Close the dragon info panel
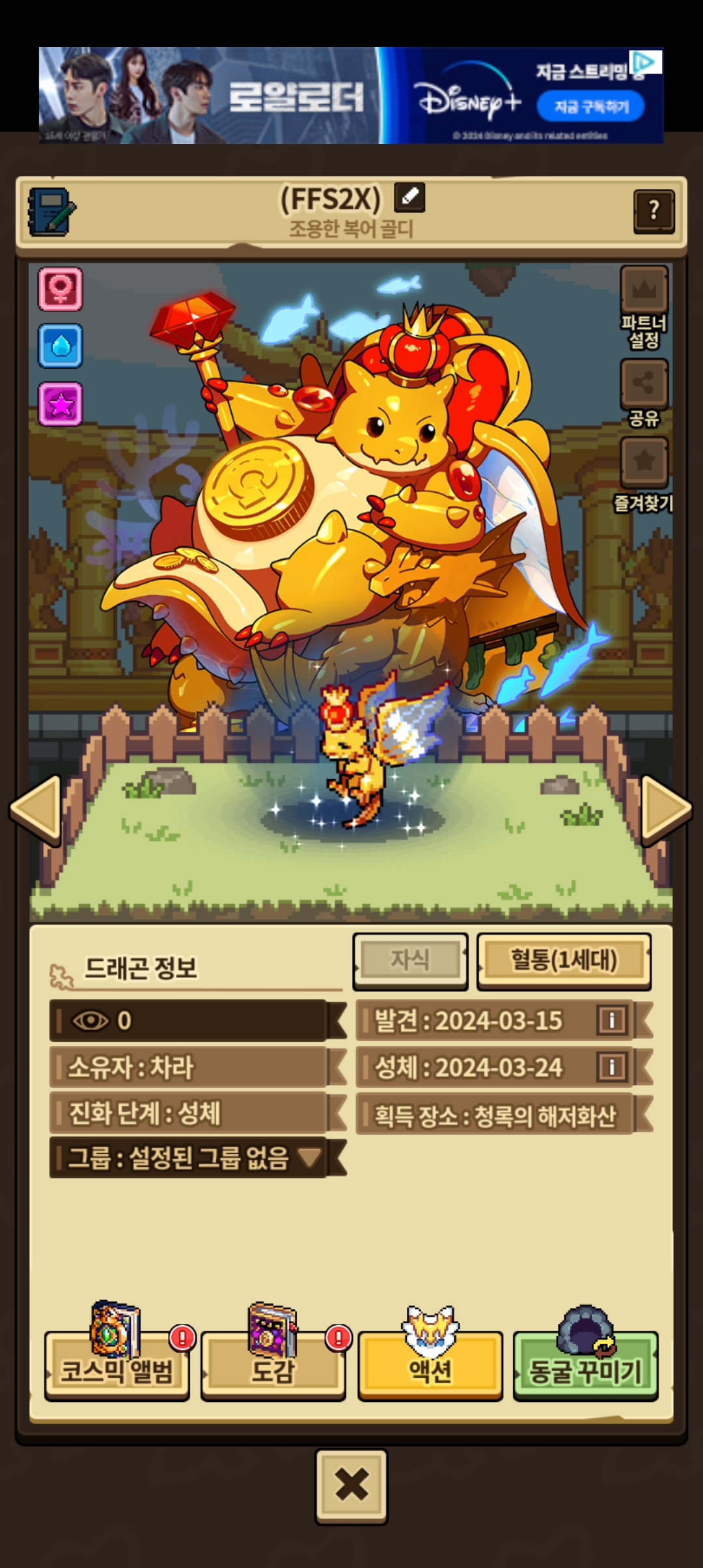Viewport: 703px width, 1568px height. click(x=351, y=1487)
